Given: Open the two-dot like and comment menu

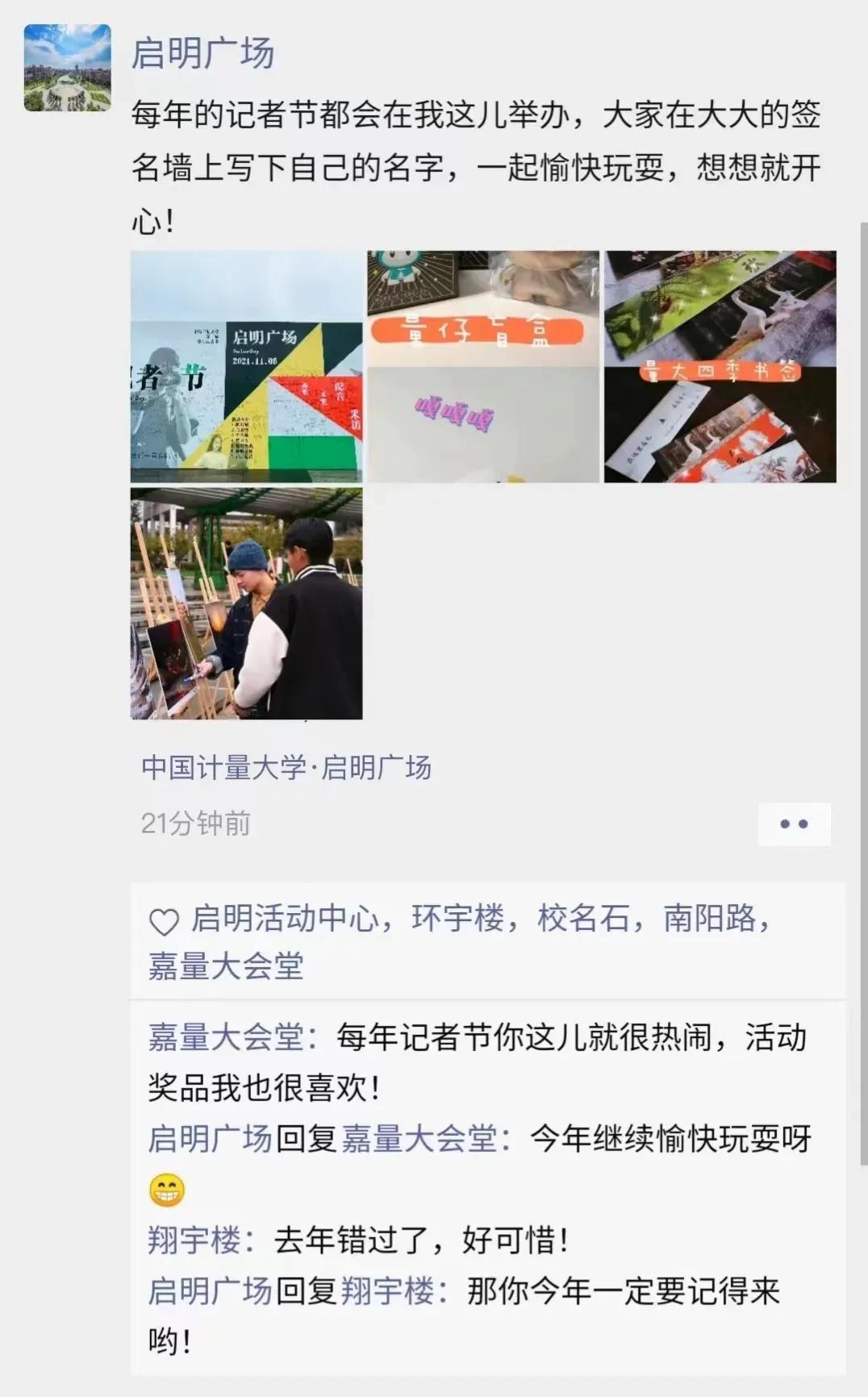Looking at the screenshot, I should (794, 824).
